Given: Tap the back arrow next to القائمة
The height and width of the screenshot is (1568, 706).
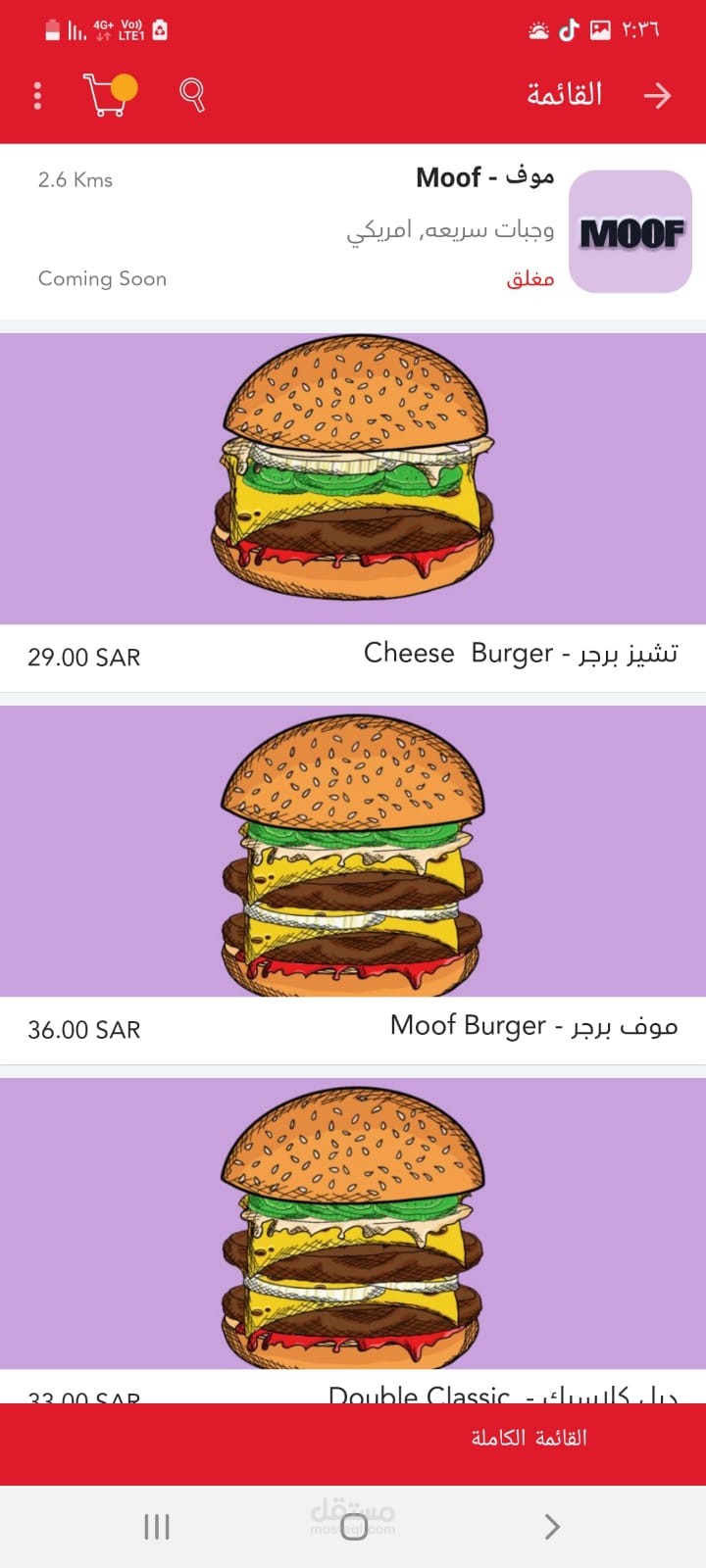Looking at the screenshot, I should (659, 95).
